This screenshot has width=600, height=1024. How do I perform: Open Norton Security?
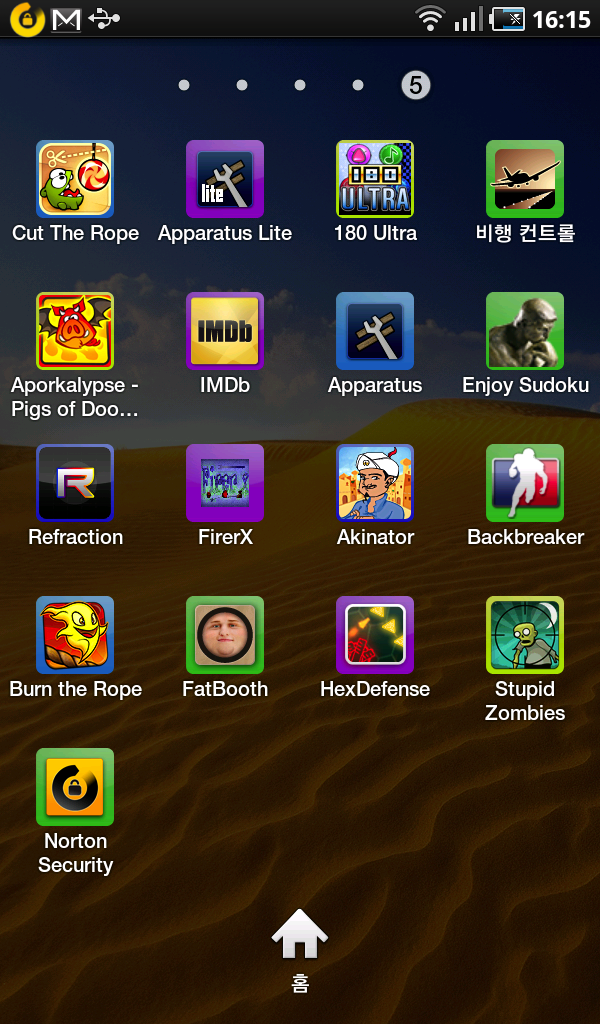coord(75,788)
